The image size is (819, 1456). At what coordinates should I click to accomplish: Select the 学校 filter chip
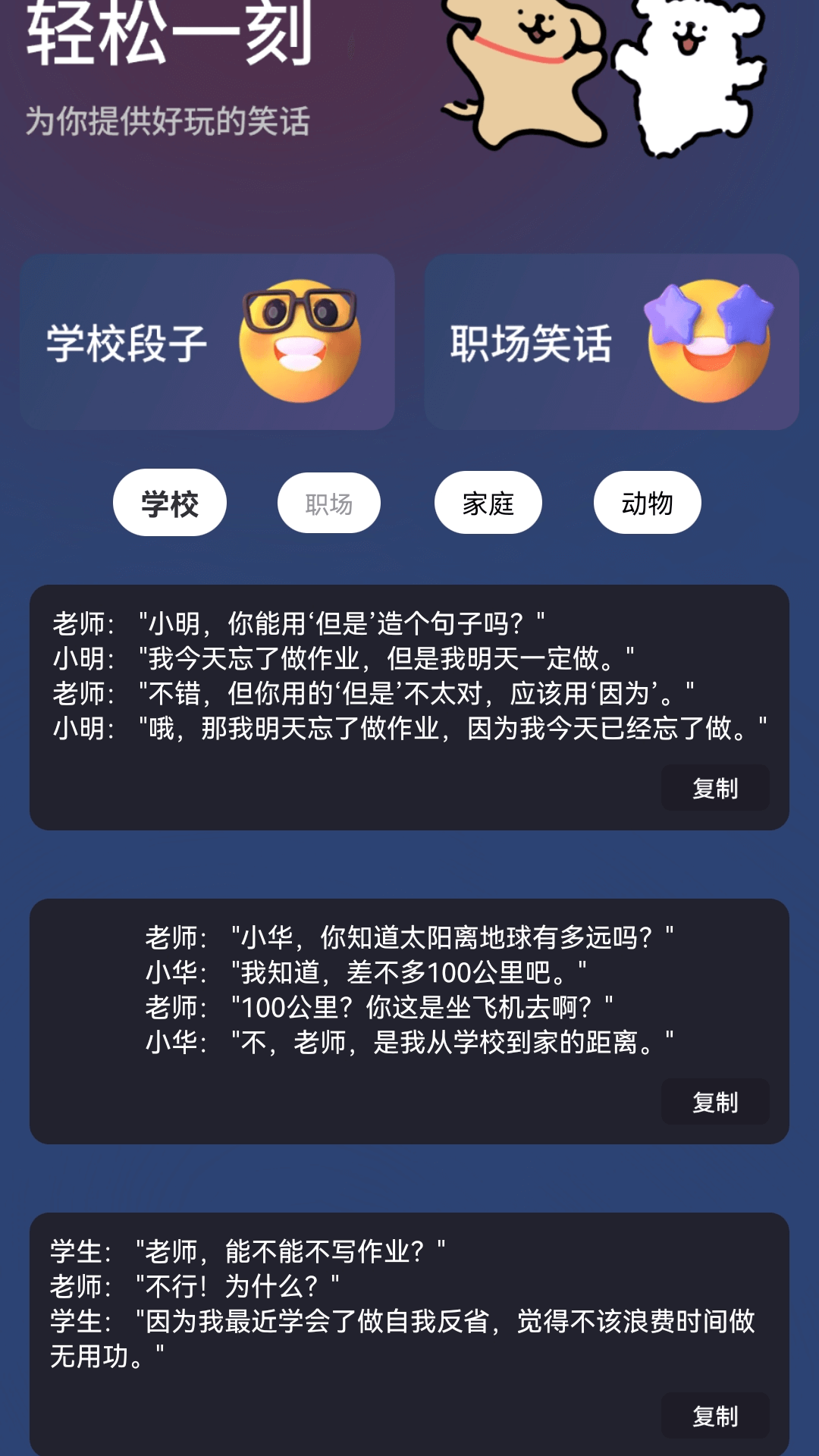point(170,502)
